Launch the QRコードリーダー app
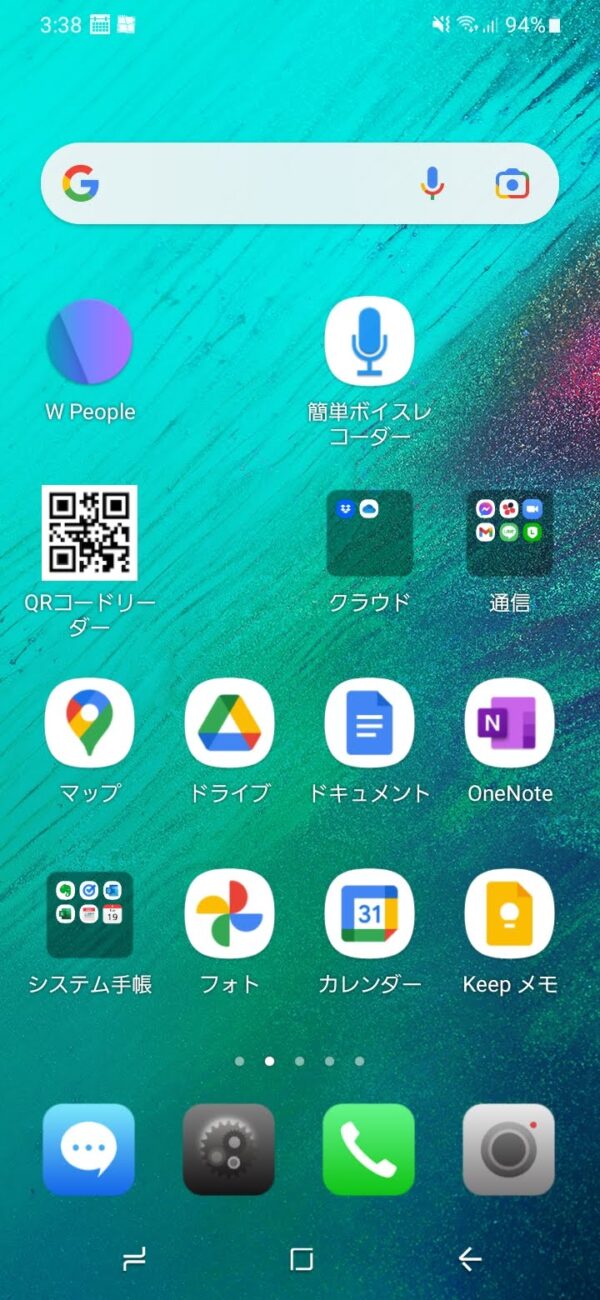 tap(90, 533)
